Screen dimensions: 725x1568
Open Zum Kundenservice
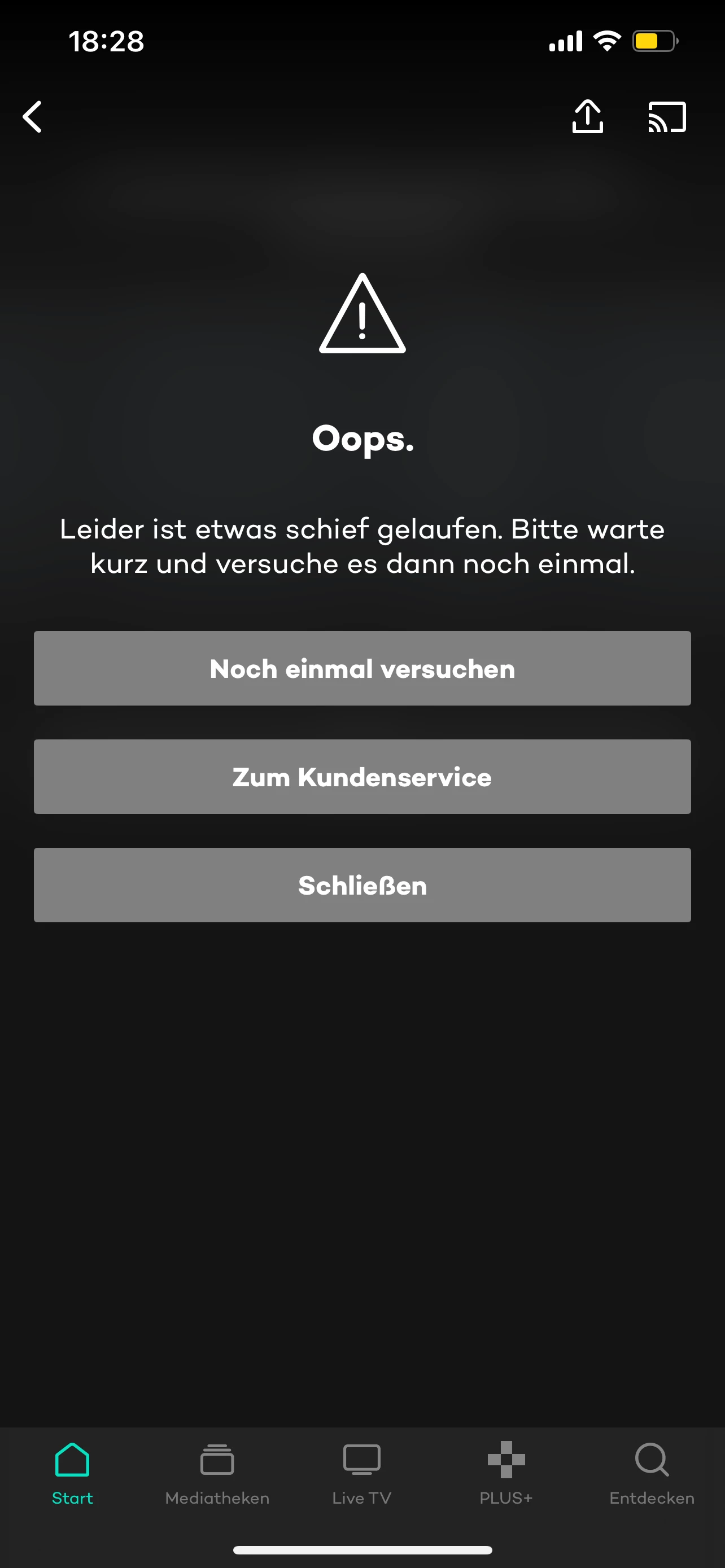[362, 777]
